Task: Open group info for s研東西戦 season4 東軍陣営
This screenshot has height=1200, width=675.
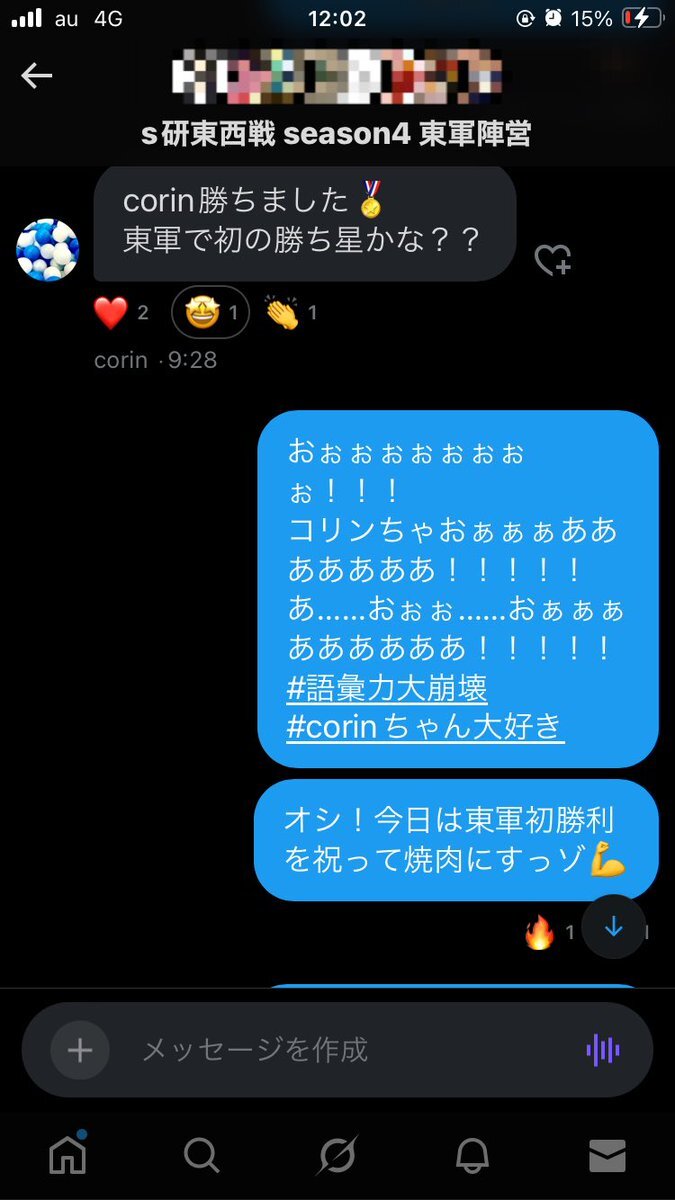Action: (x=336, y=134)
